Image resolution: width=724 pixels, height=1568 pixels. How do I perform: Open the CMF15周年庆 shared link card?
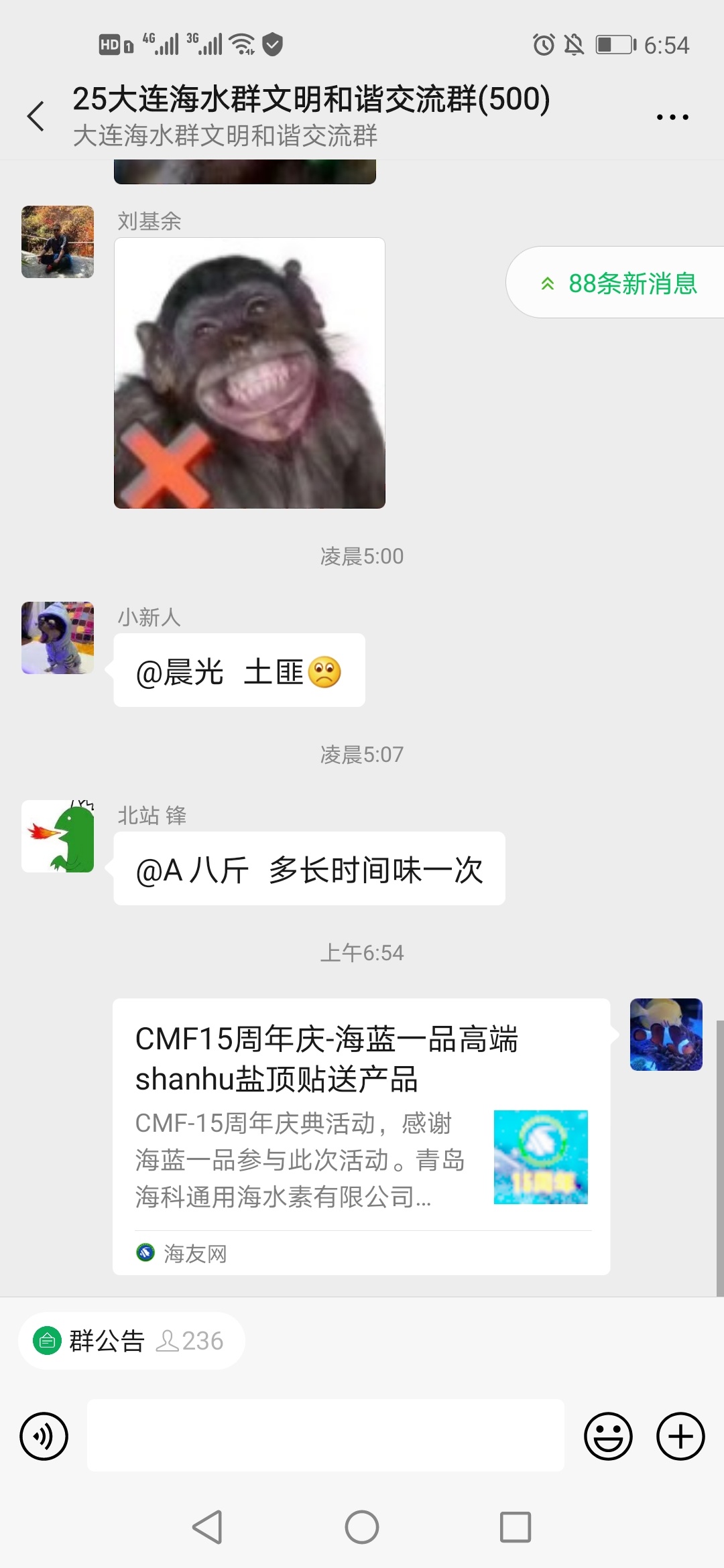coord(361,1136)
